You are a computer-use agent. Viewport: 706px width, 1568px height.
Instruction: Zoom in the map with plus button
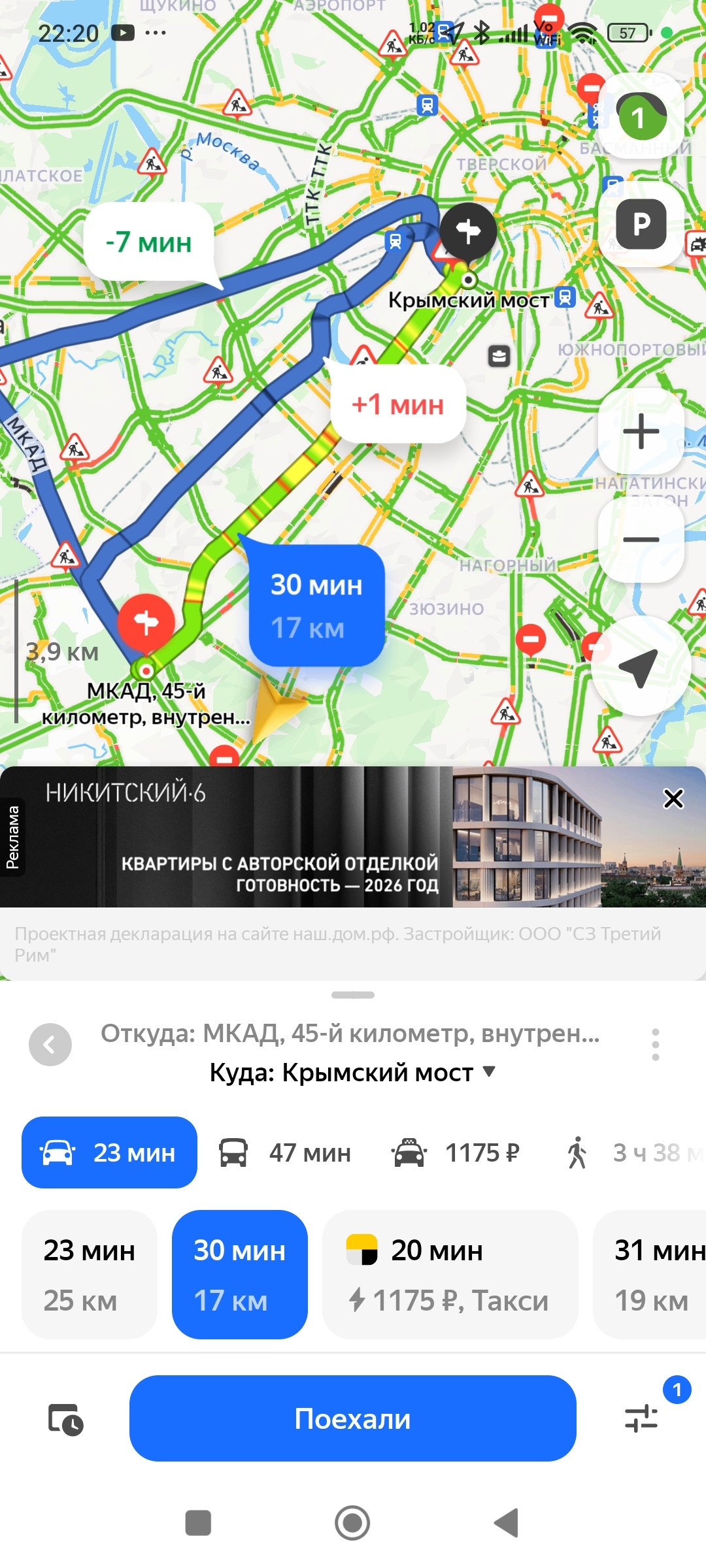(x=641, y=431)
